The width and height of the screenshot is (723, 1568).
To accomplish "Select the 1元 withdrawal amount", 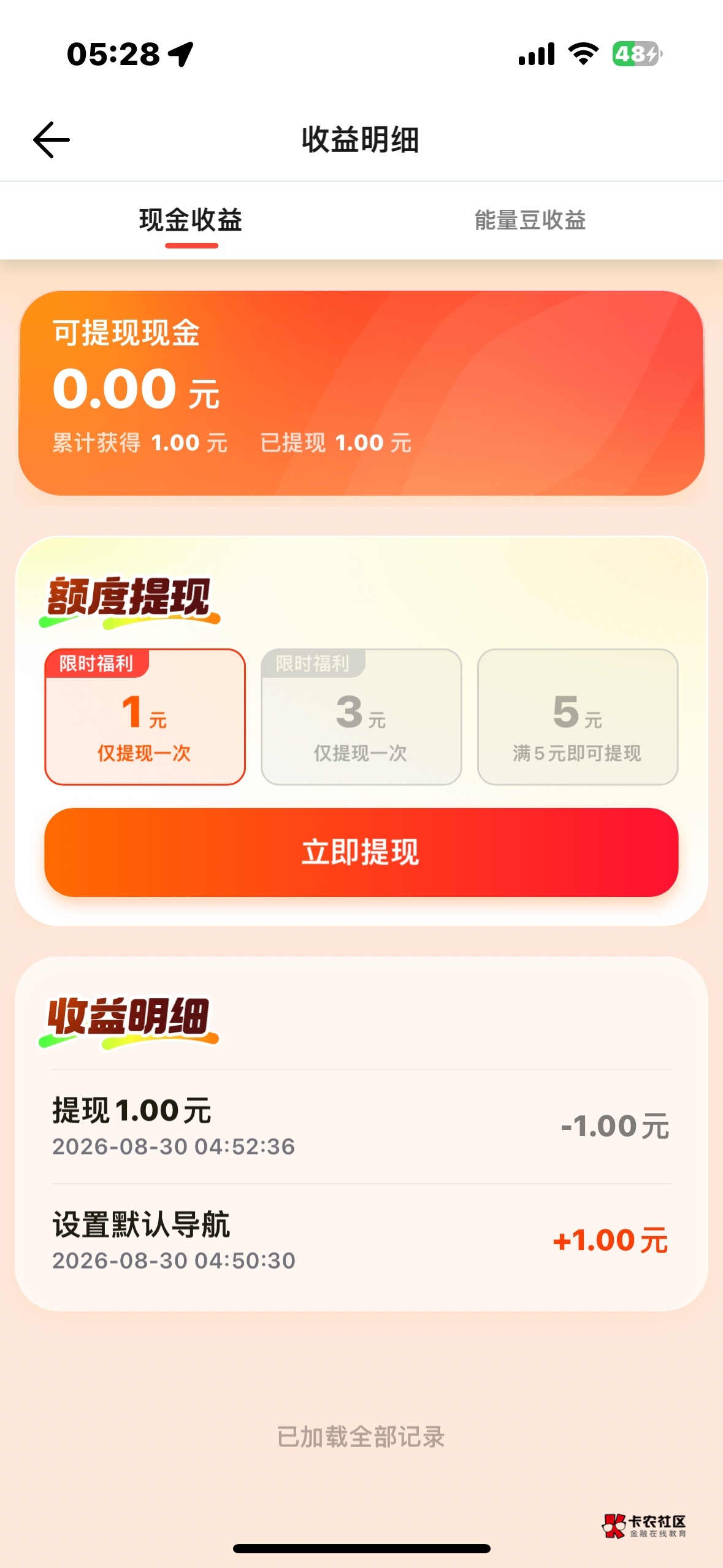I will (145, 717).
